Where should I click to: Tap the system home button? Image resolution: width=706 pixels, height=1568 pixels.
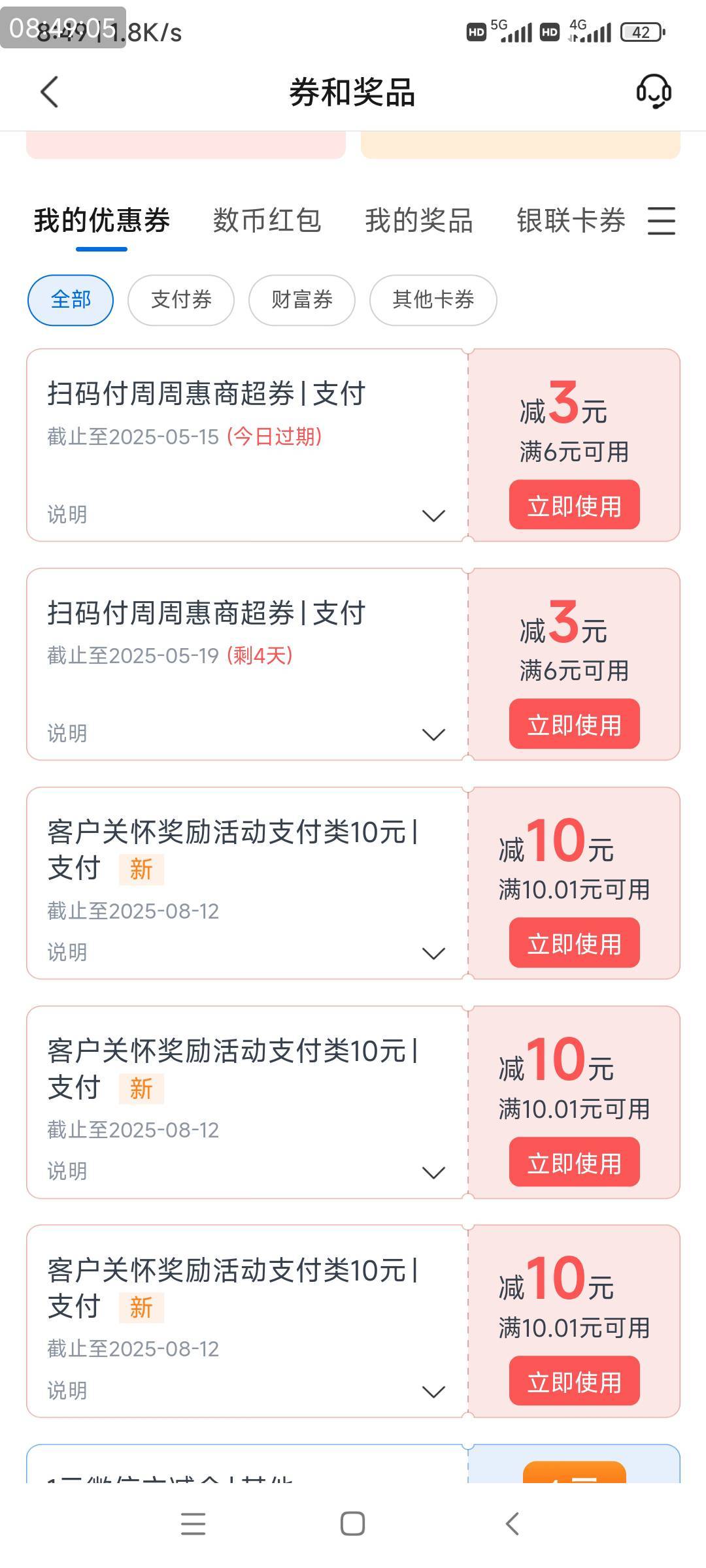point(352,1524)
